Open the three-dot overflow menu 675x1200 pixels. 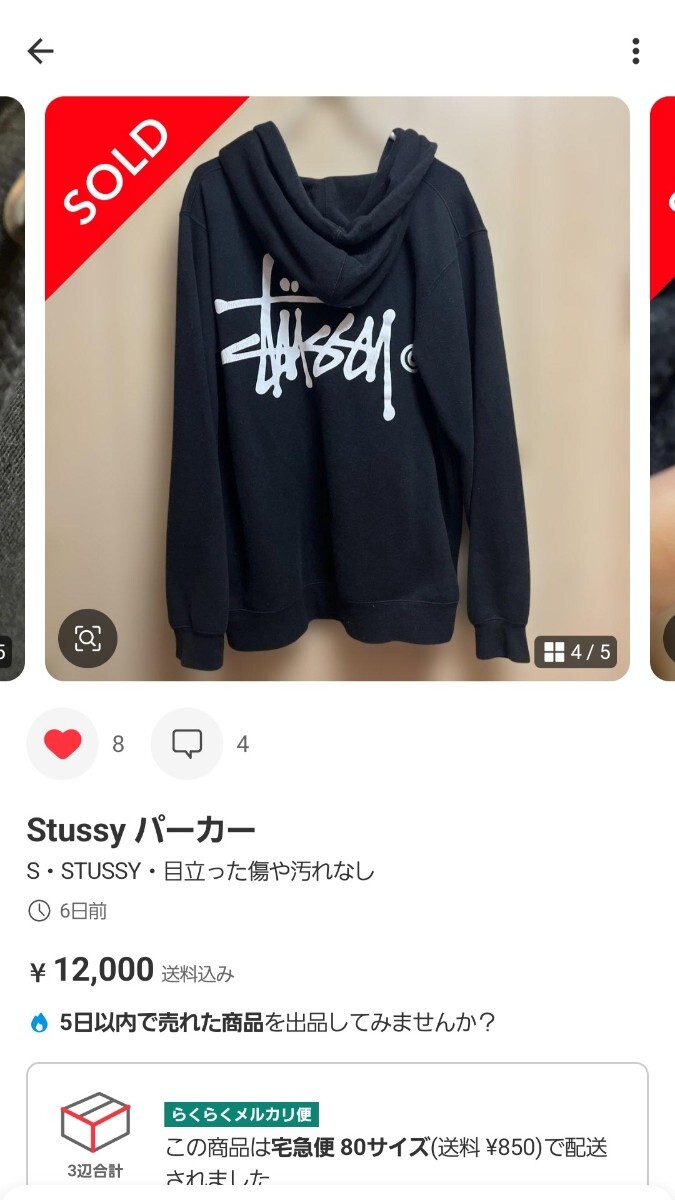tap(635, 52)
